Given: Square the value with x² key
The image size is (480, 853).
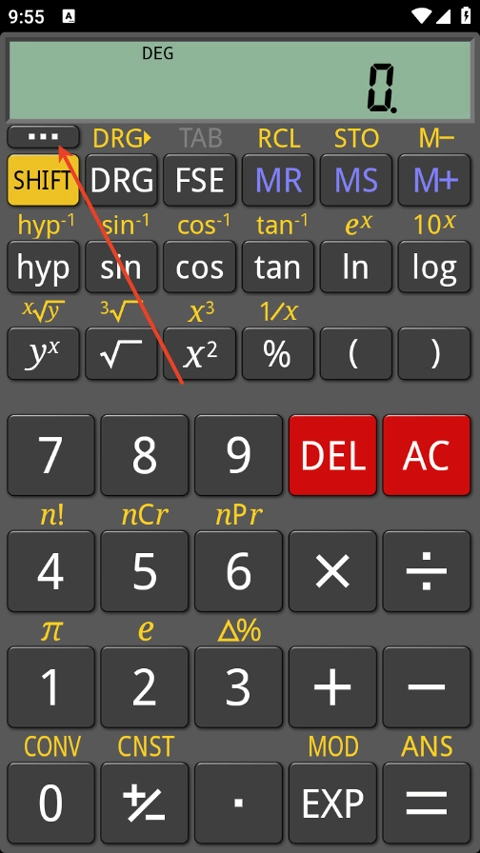Looking at the screenshot, I should click(x=199, y=354).
